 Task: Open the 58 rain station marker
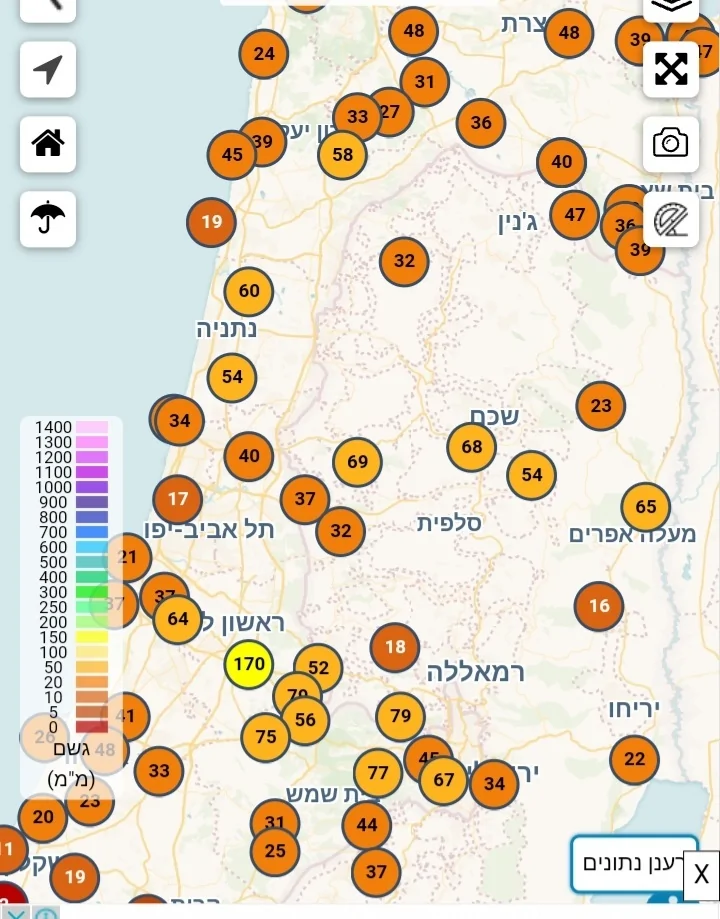[343, 155]
